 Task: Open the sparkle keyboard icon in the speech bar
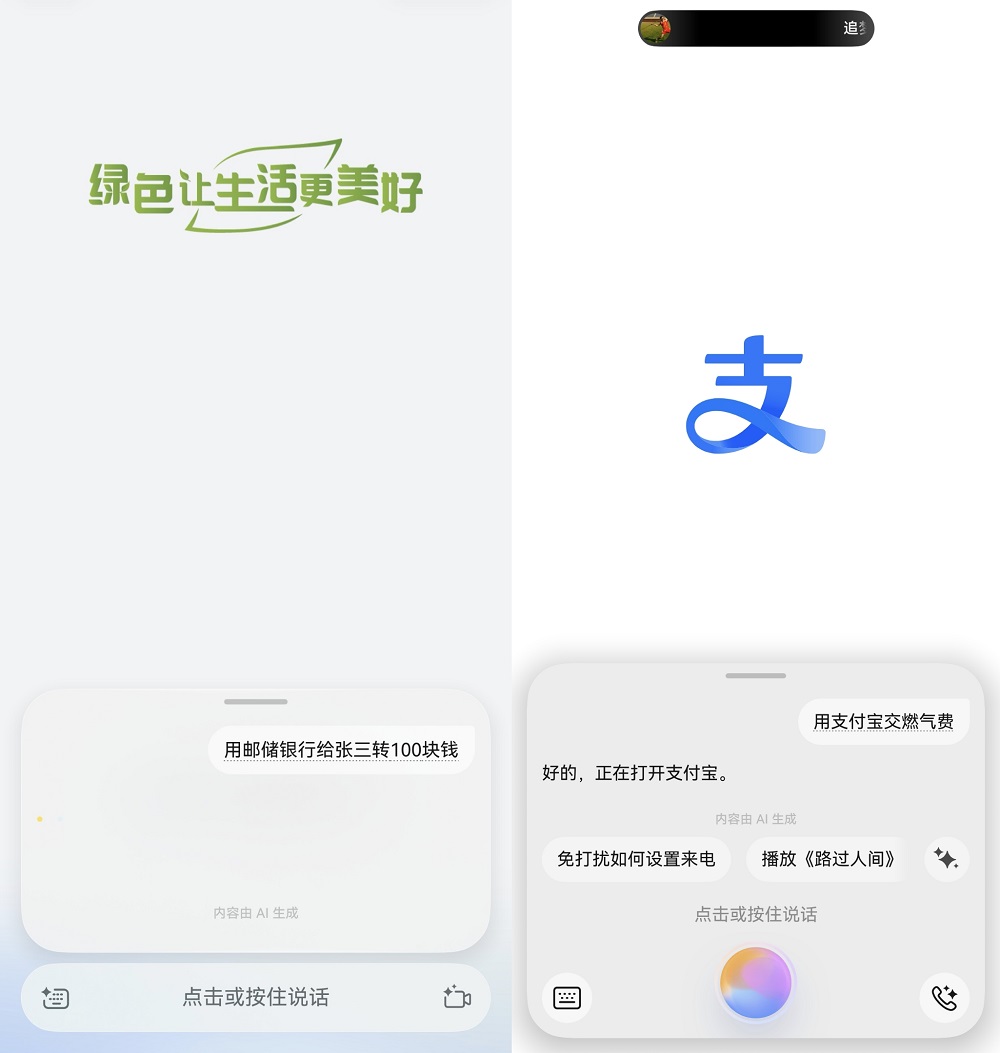pyautogui.click(x=55, y=997)
